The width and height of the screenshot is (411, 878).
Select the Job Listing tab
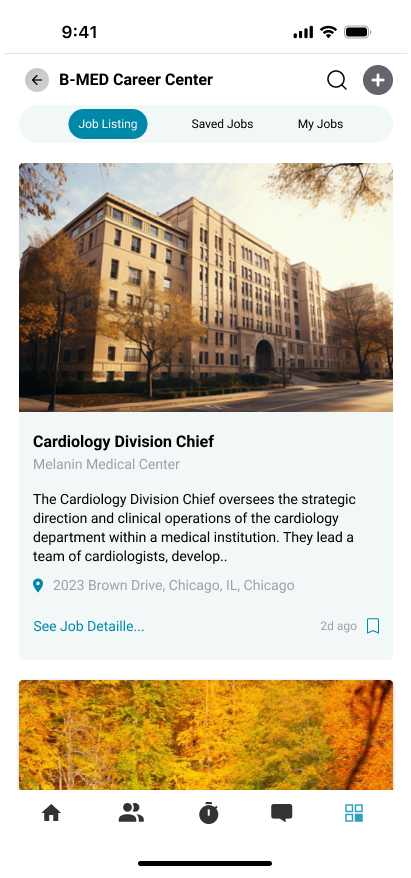(108, 124)
